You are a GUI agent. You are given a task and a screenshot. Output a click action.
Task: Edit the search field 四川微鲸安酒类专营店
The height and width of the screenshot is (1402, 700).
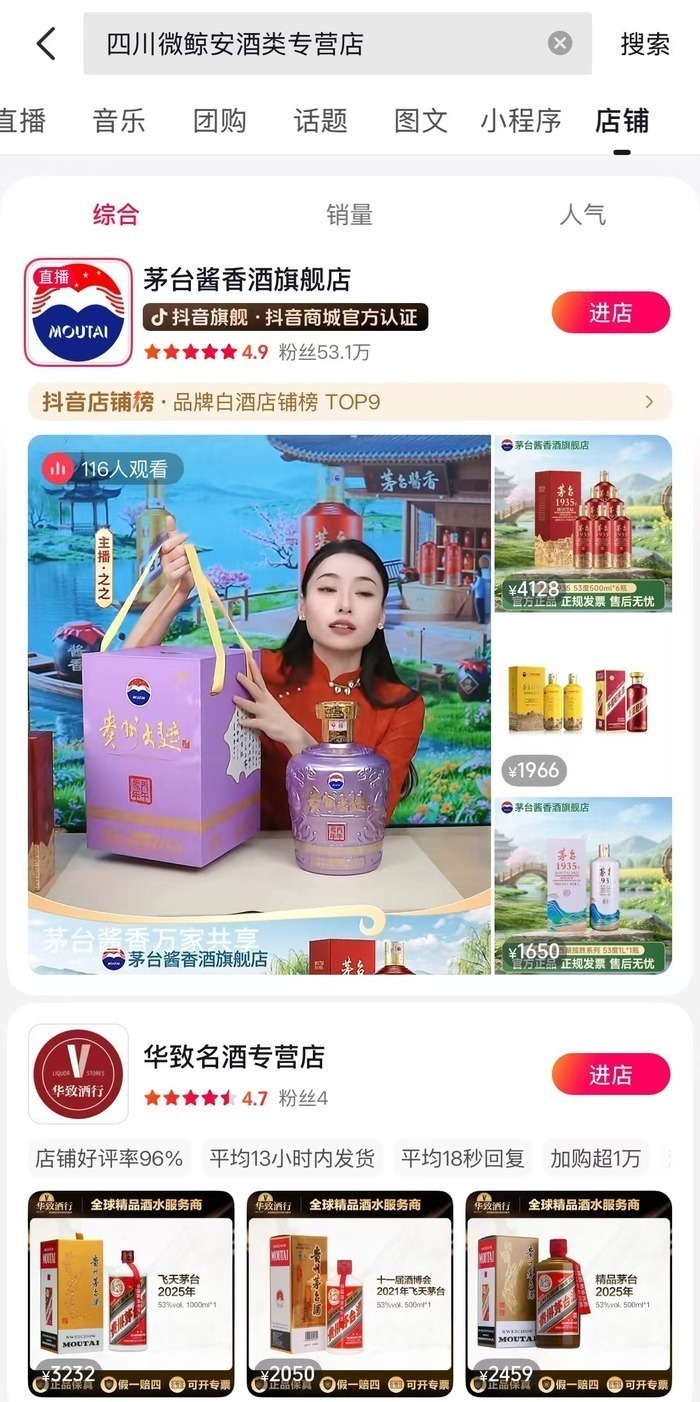[300, 44]
